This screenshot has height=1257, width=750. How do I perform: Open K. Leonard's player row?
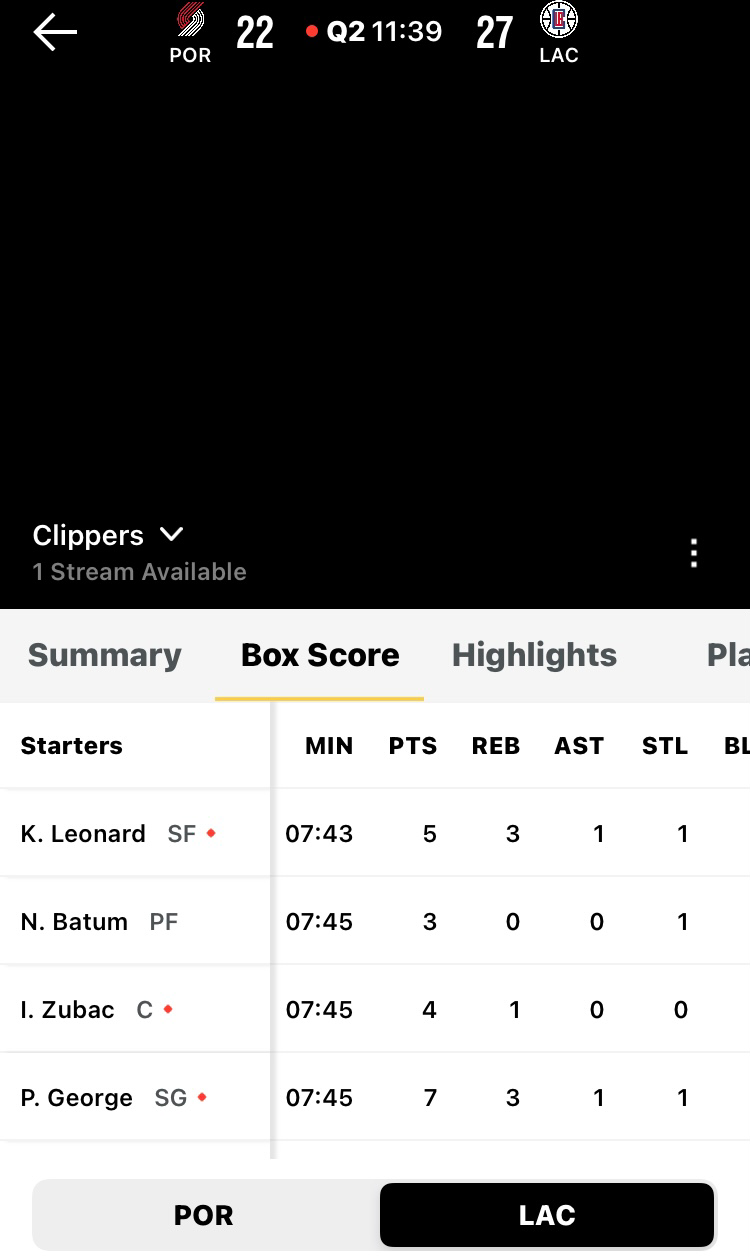(375, 833)
